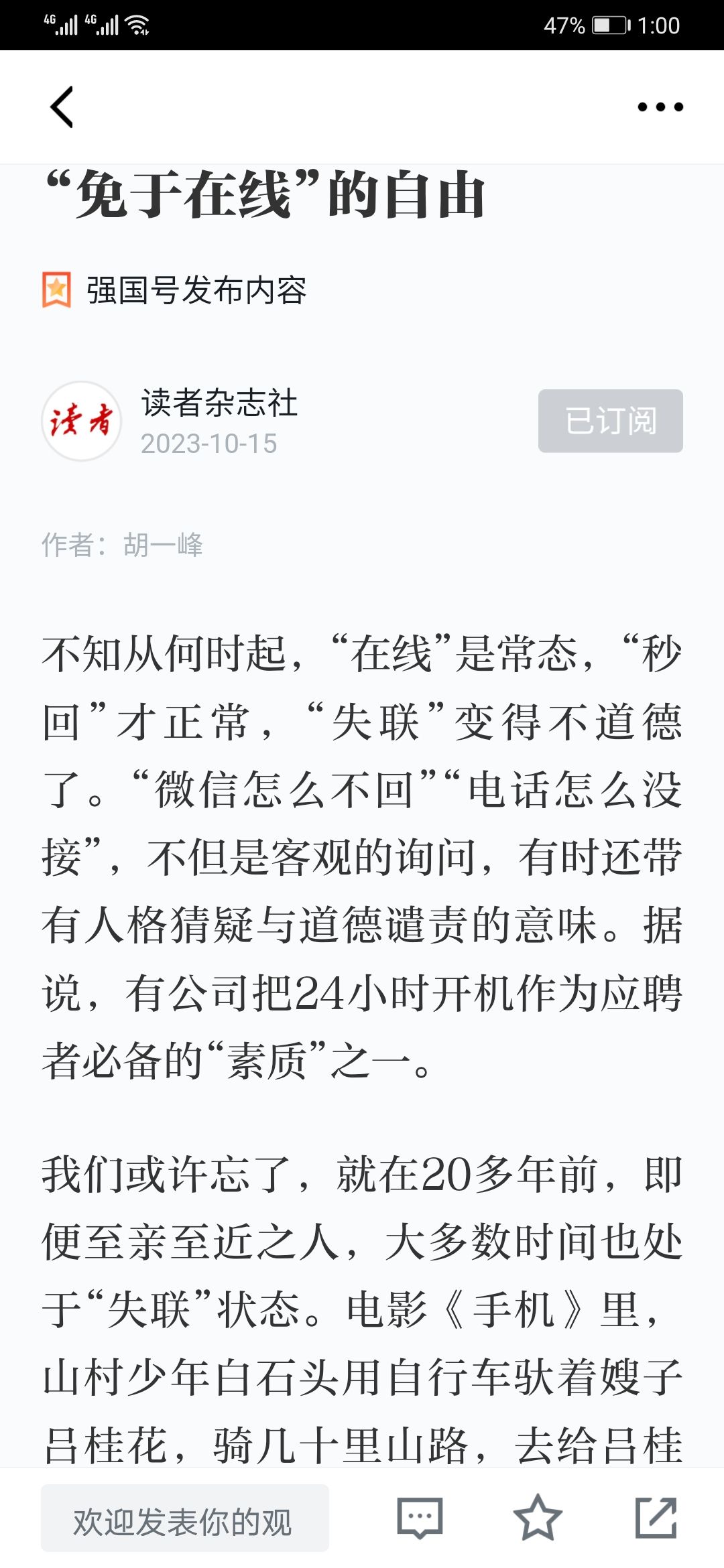Tap the 欢迎发表你的观 comment field
Viewport: 724px width, 1568px height.
coord(185,1518)
